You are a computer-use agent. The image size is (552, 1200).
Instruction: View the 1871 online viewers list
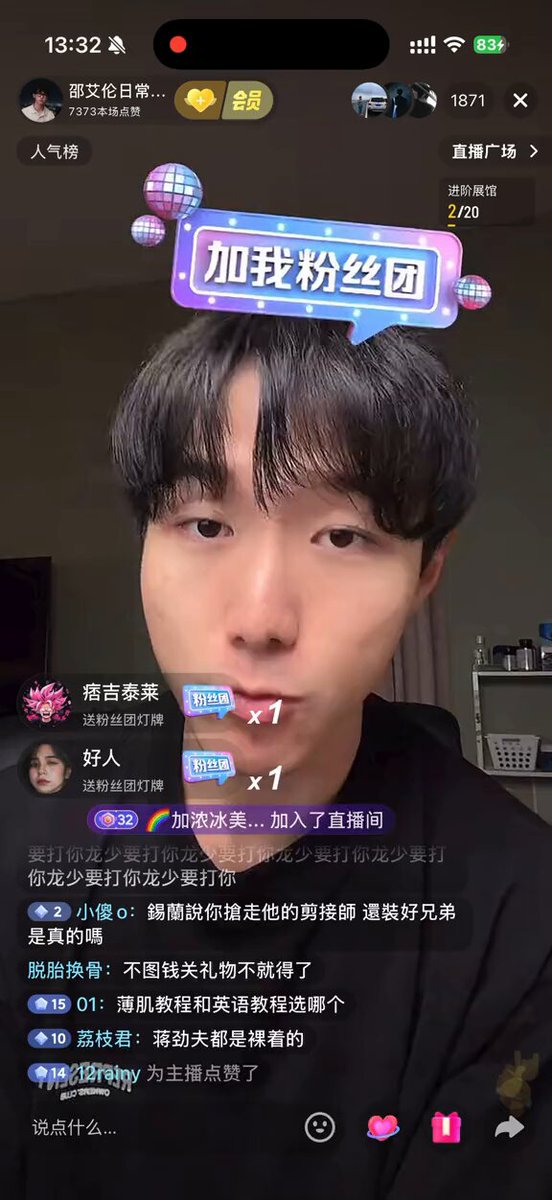pos(467,100)
